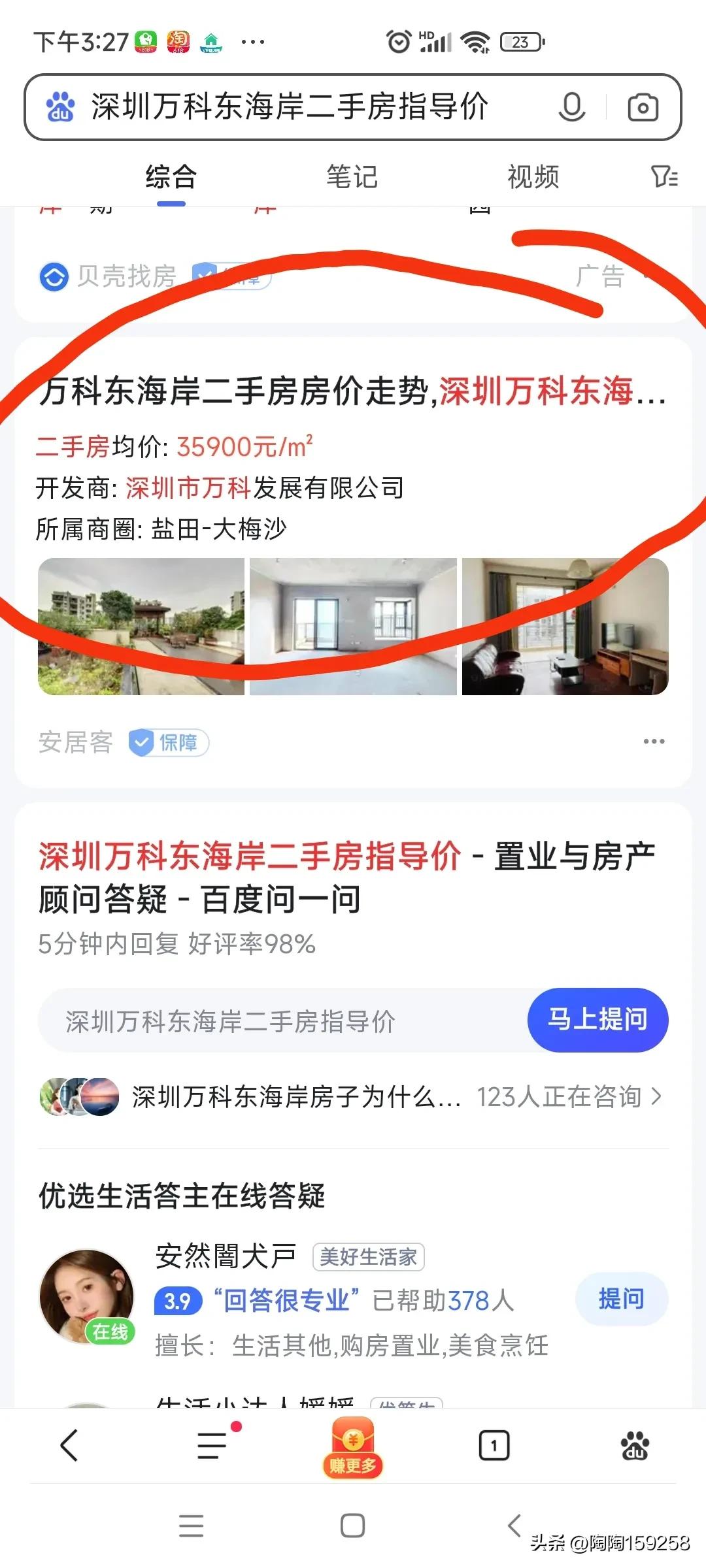Open the browser menu icon with red dot
706x1568 pixels.
coord(211,1445)
